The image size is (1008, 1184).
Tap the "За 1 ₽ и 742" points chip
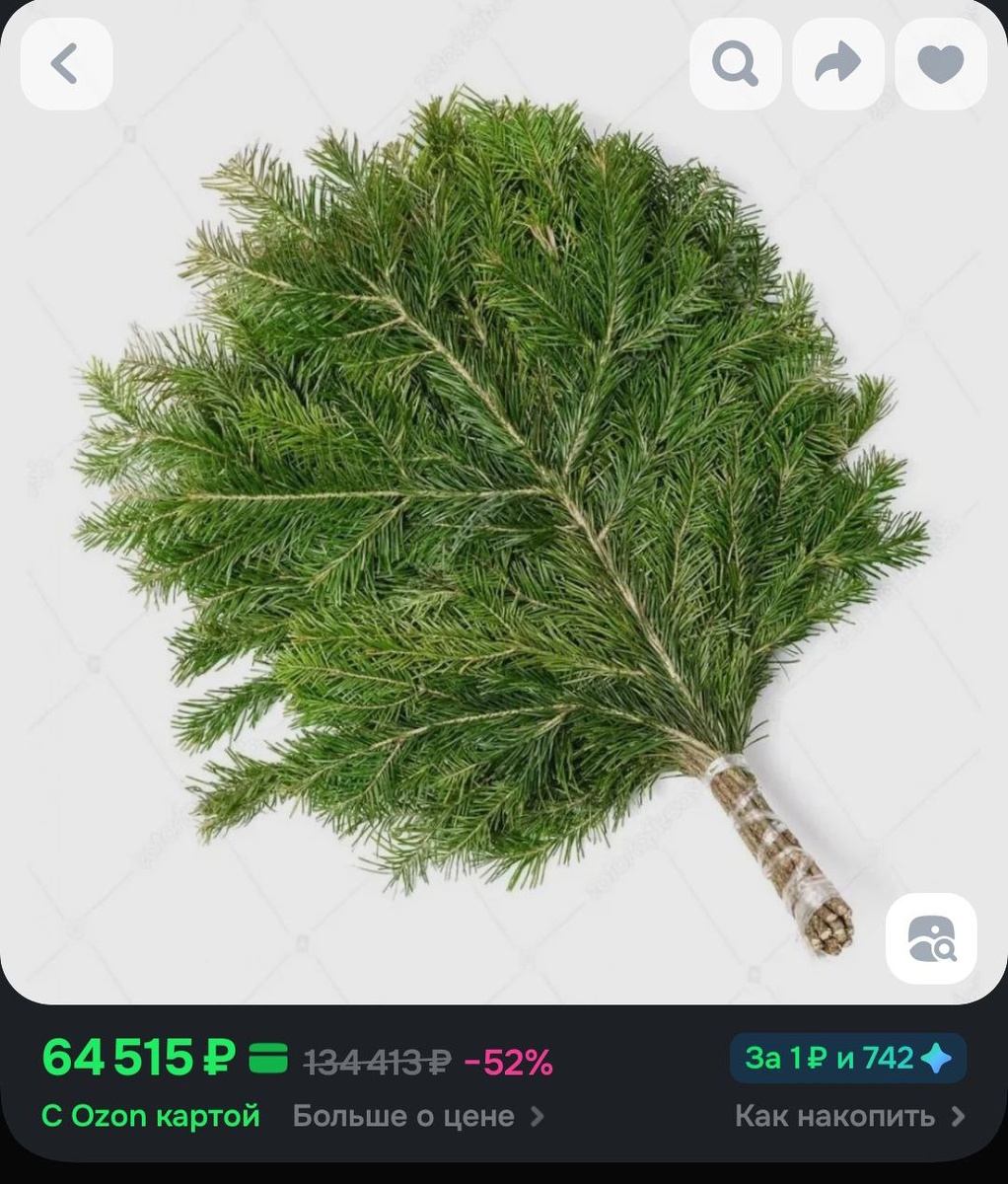click(848, 1059)
